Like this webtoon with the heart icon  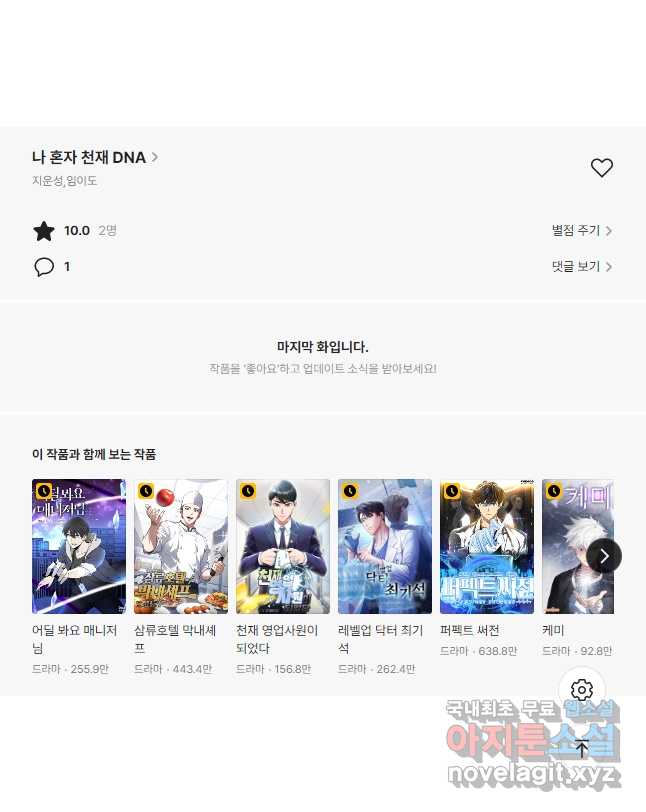601,168
